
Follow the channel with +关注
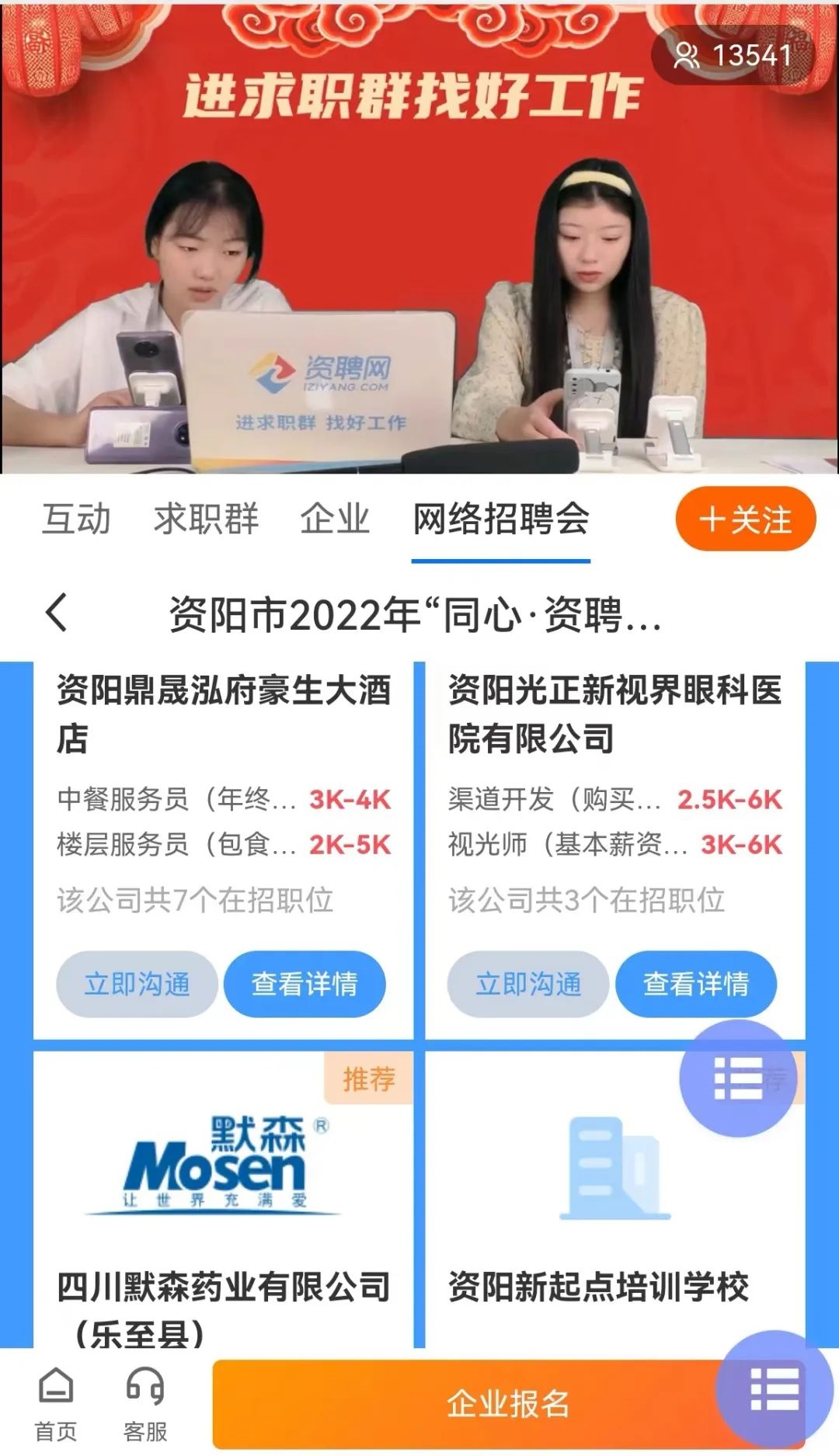(x=745, y=519)
